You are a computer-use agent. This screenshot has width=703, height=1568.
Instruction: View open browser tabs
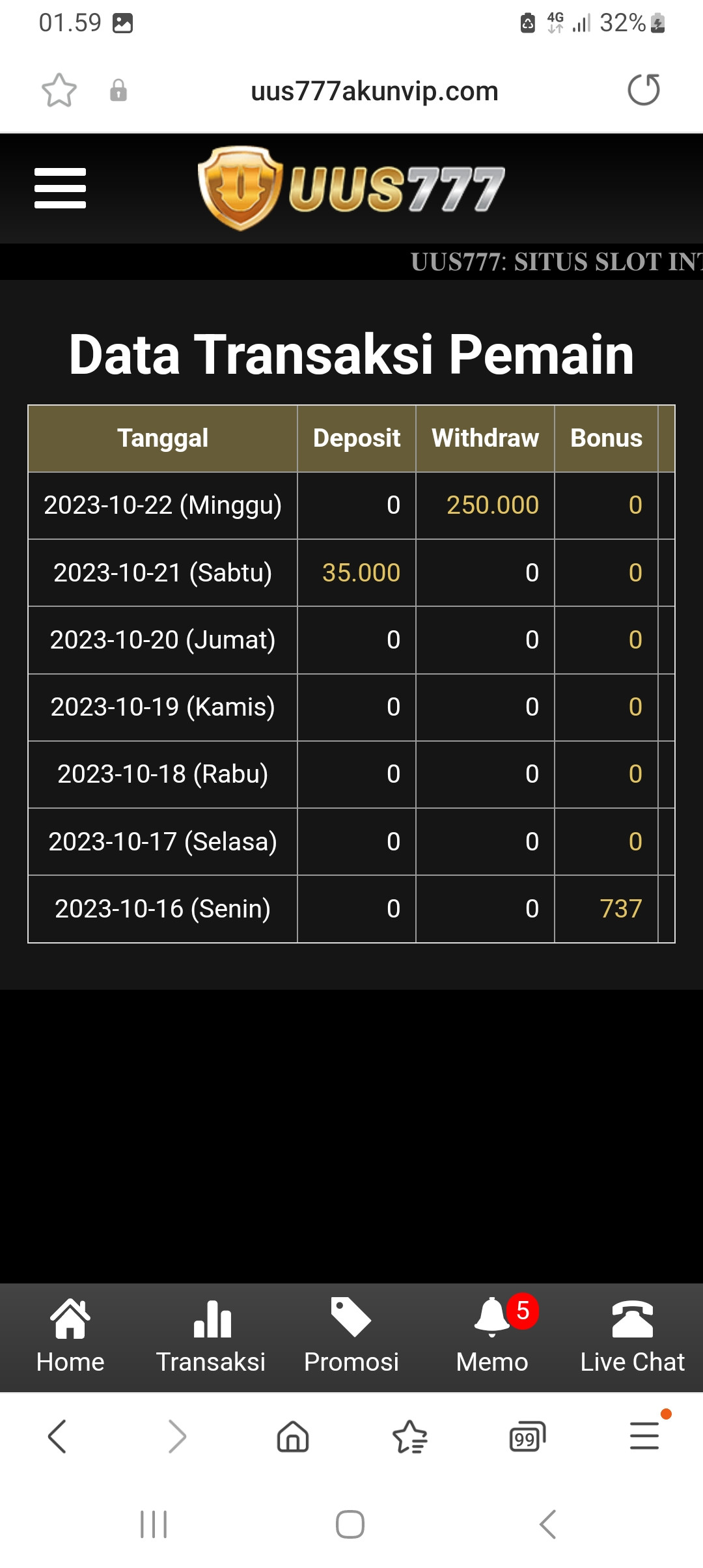(527, 1436)
